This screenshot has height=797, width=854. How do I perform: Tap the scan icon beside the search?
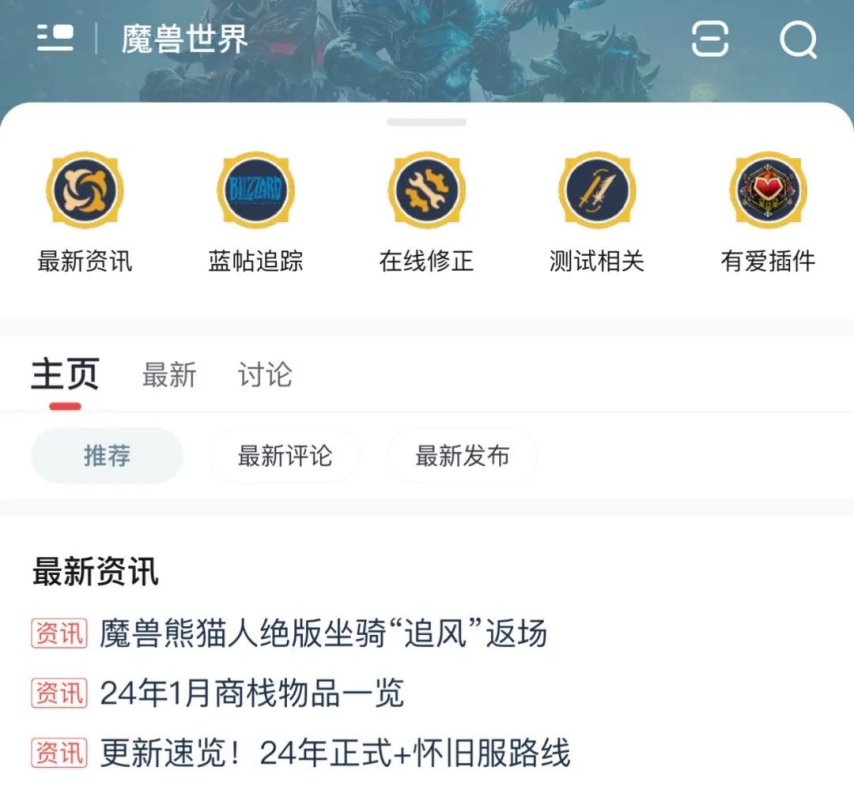click(710, 40)
